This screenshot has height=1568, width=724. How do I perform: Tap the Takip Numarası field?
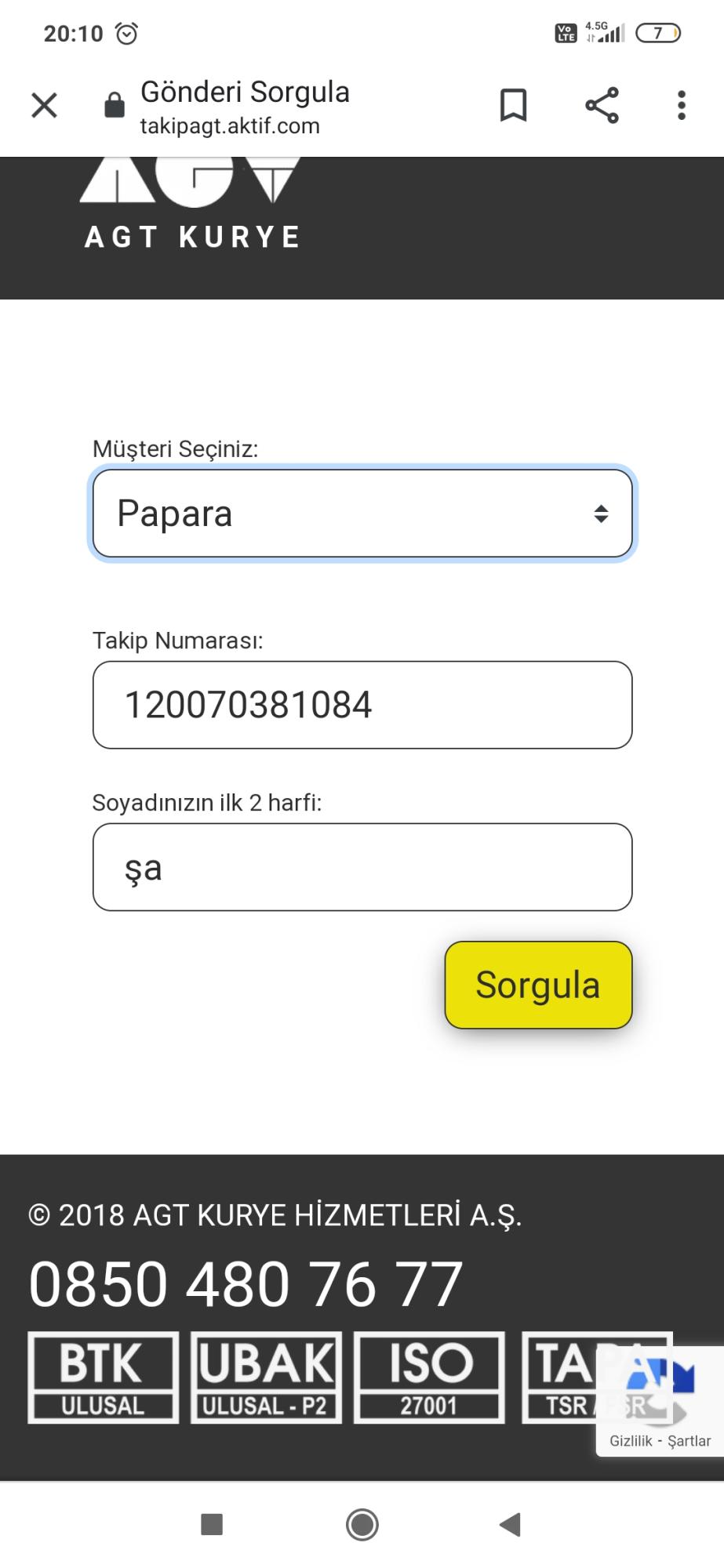pyautogui.click(x=362, y=705)
